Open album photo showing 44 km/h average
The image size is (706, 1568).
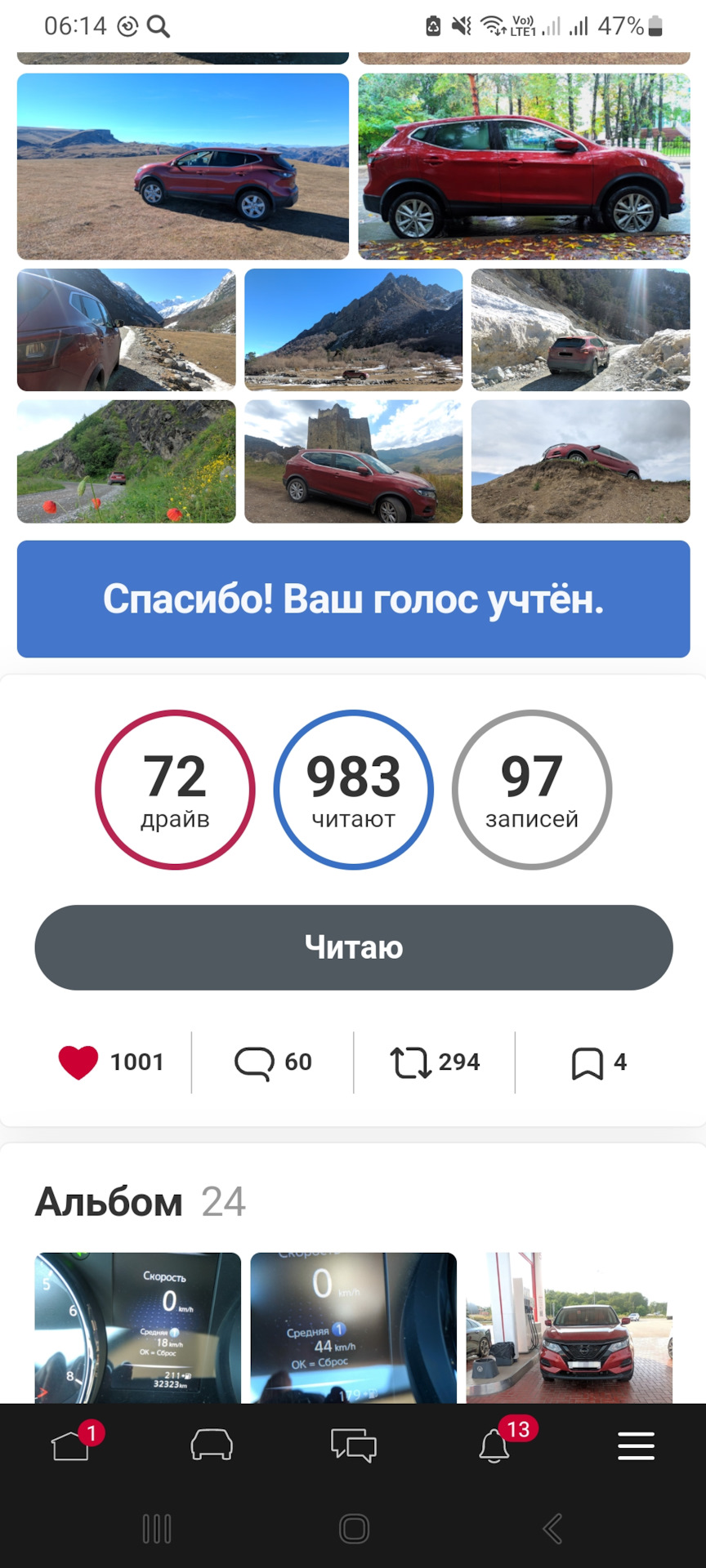353,1328
